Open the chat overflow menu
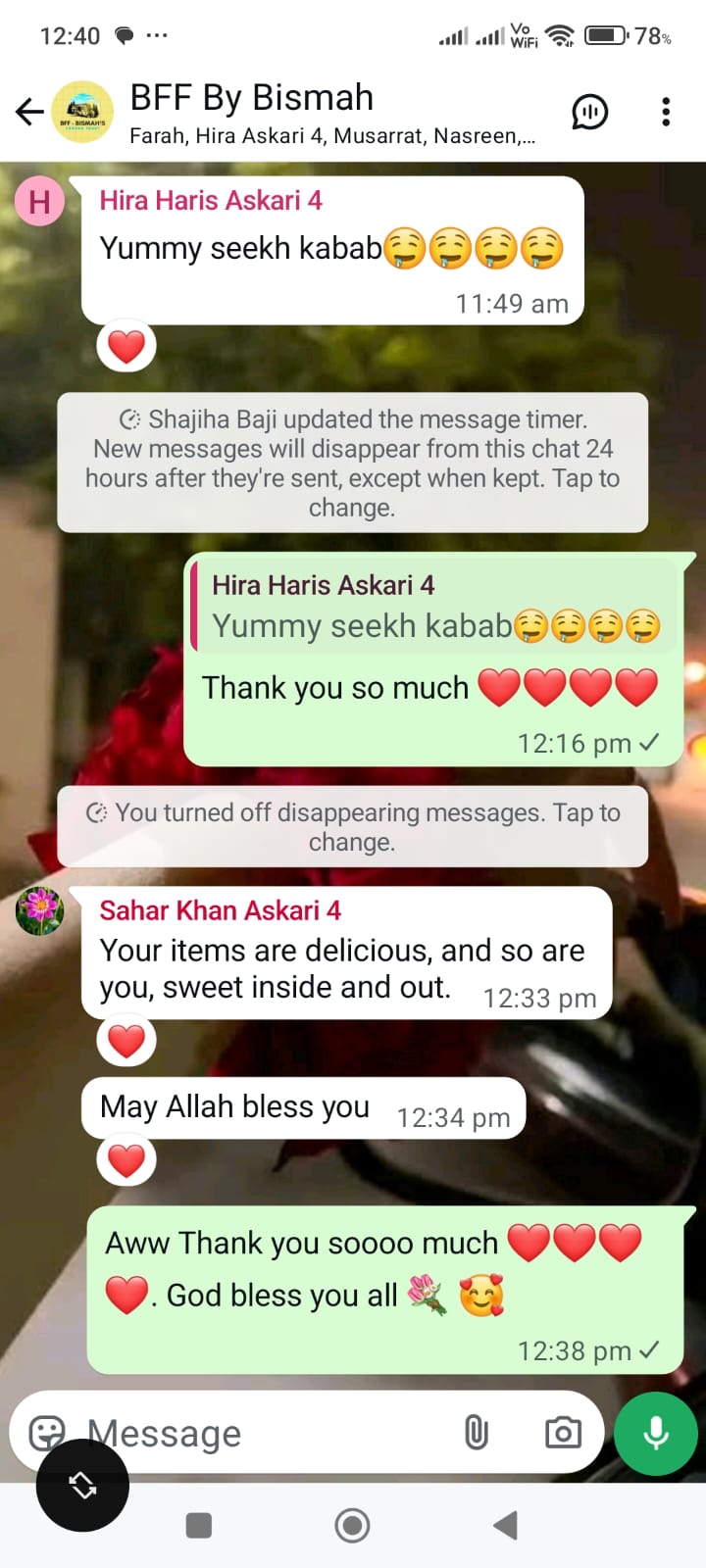The image size is (706, 1568). [x=666, y=112]
